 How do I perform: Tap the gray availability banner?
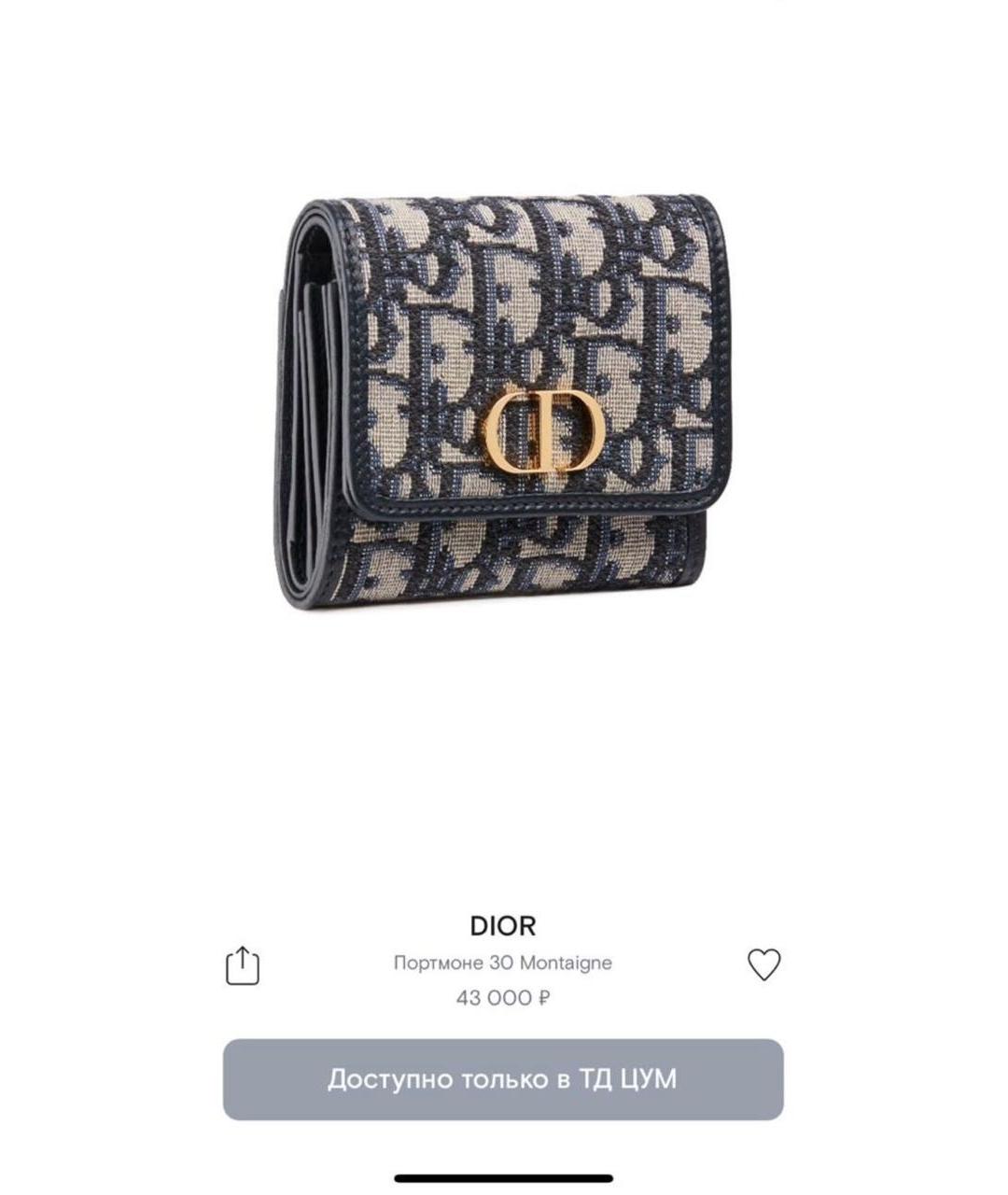coord(504,1078)
